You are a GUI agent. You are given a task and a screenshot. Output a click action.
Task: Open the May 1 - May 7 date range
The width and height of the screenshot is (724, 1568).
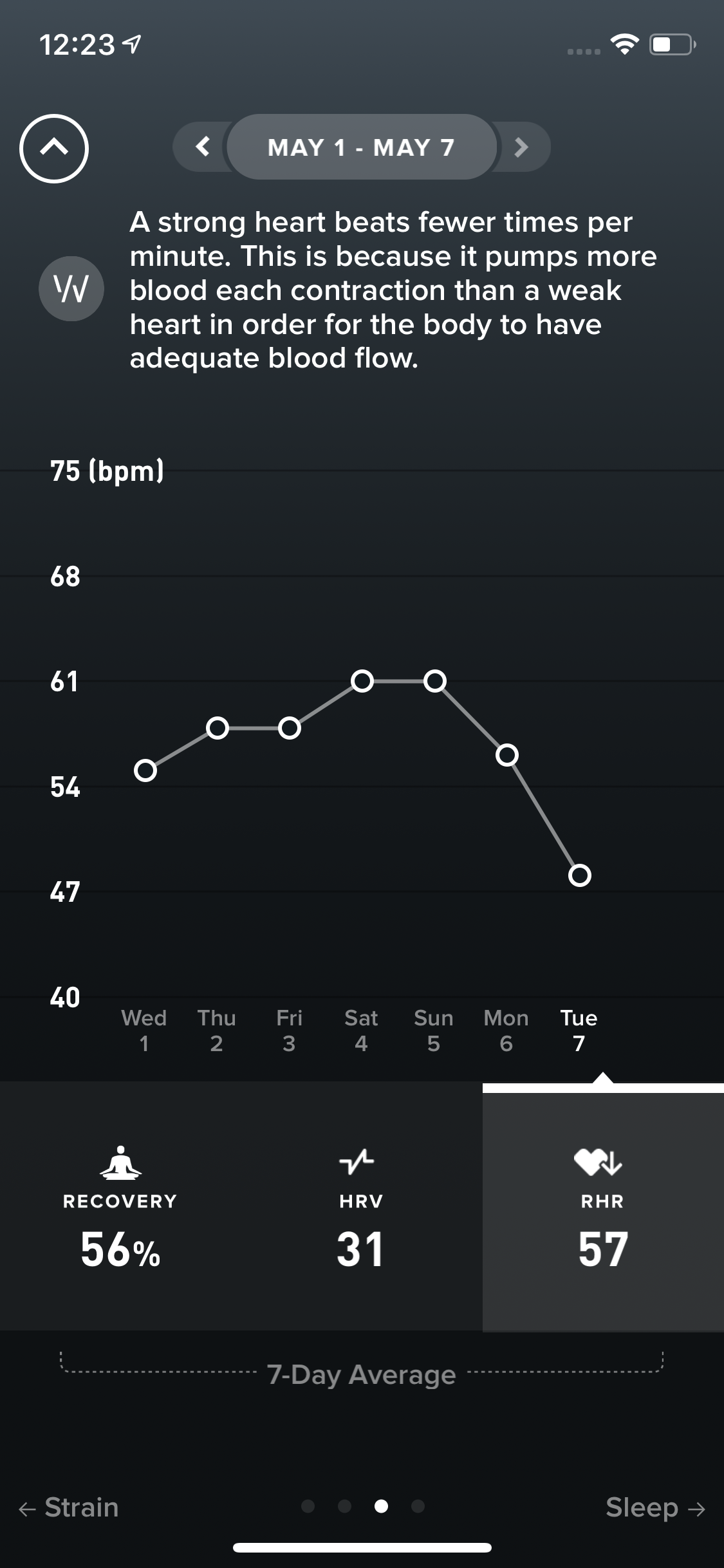pos(362,147)
